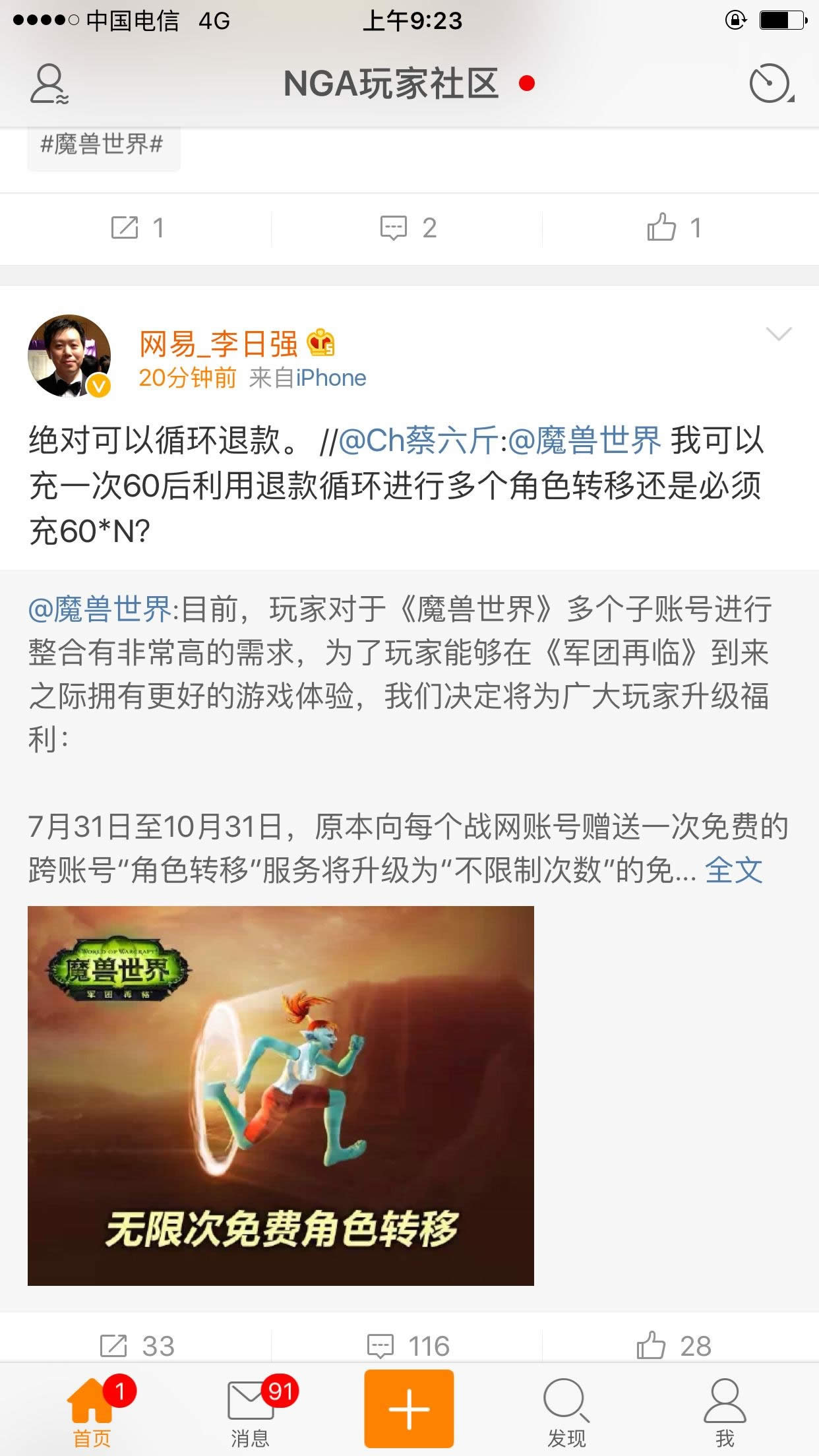Like the top post with 1 like
The width and height of the screenshot is (819, 1456).
674,228
